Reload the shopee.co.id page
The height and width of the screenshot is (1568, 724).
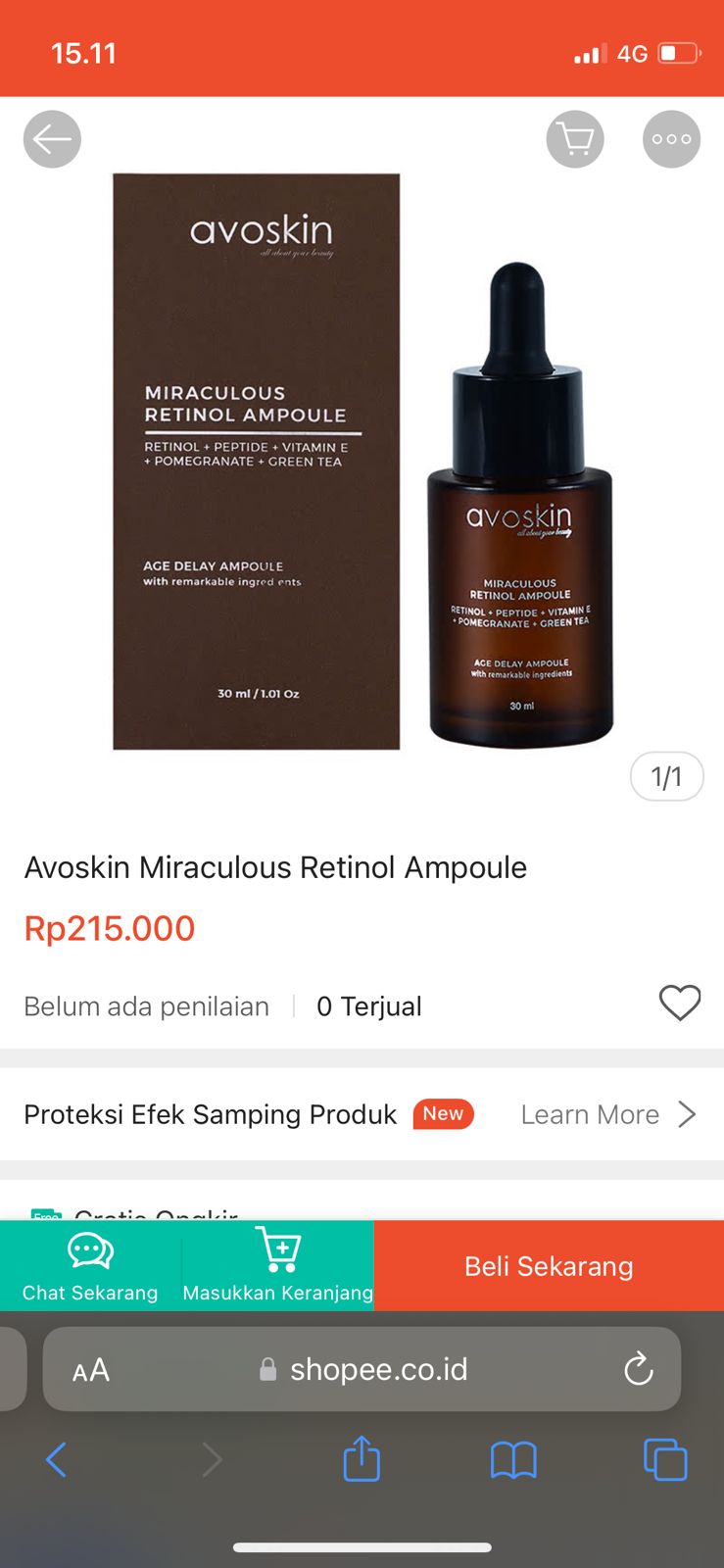click(639, 1369)
